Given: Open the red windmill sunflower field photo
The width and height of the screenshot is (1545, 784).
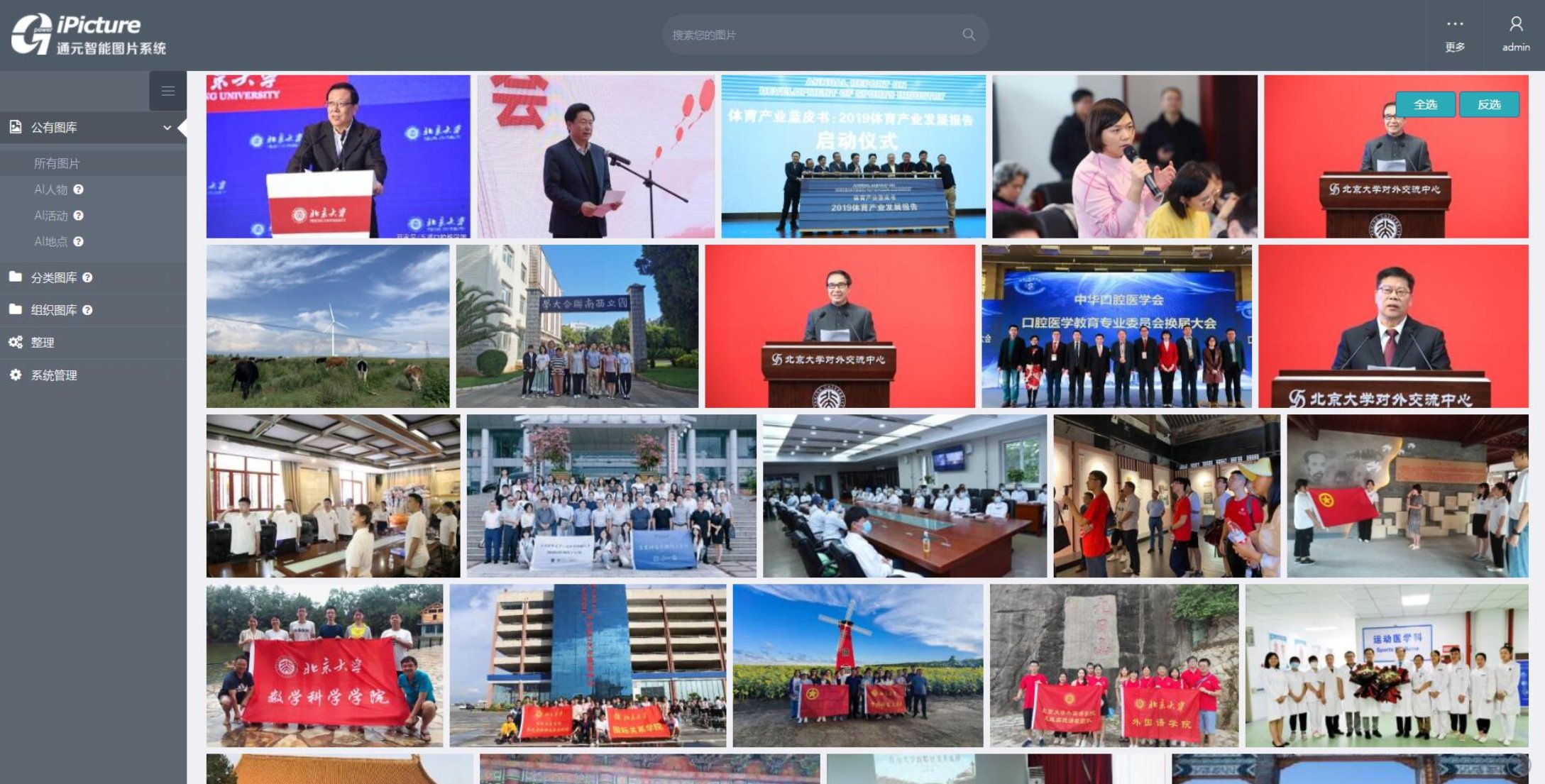Looking at the screenshot, I should pos(857,665).
